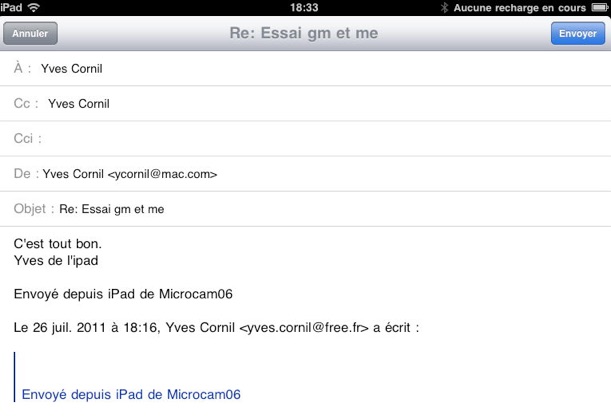
Task: Edit the Cc recipient field
Action: (300, 103)
